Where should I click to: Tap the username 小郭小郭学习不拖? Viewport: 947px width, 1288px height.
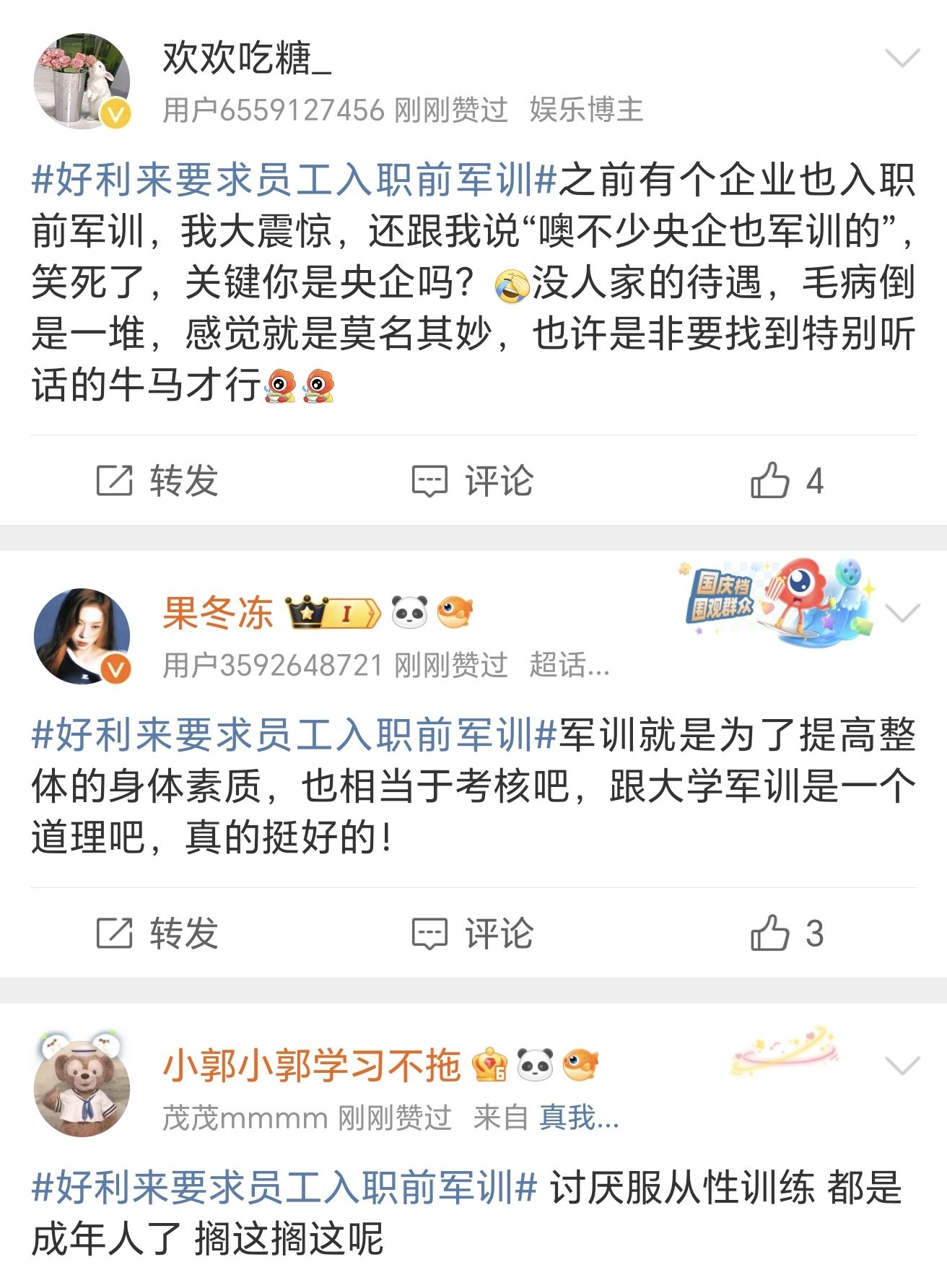click(x=312, y=1066)
